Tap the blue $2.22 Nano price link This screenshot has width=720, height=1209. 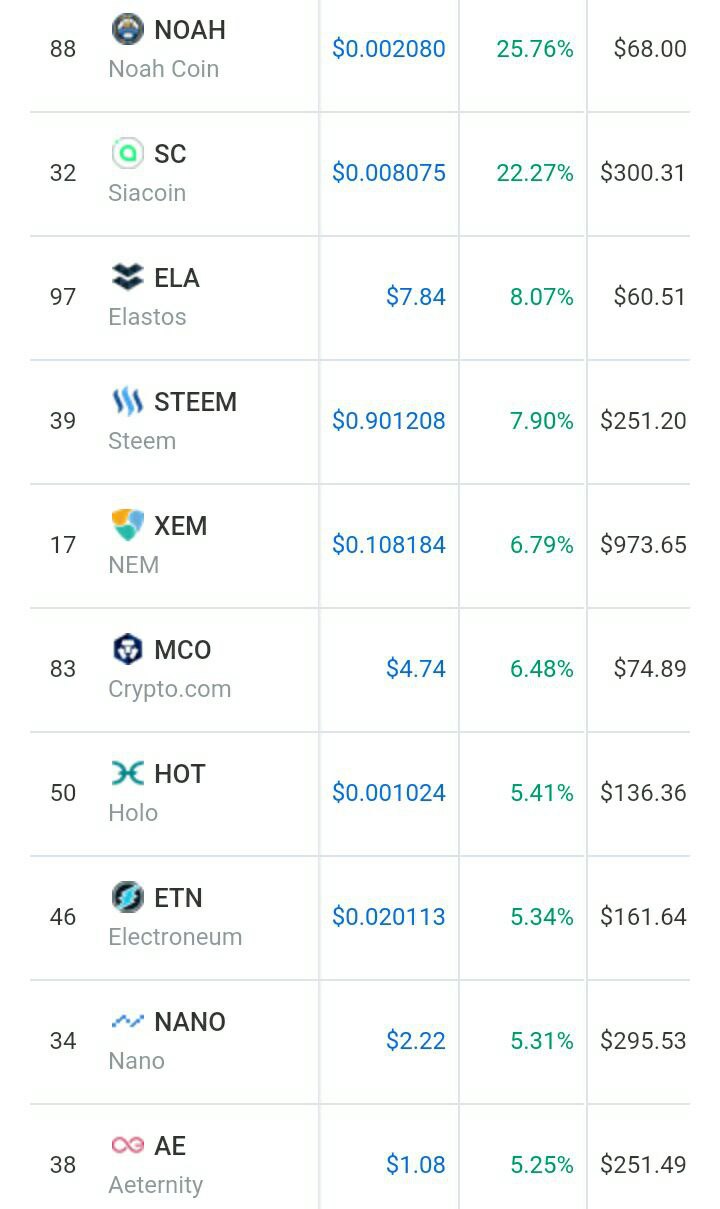coord(416,1041)
